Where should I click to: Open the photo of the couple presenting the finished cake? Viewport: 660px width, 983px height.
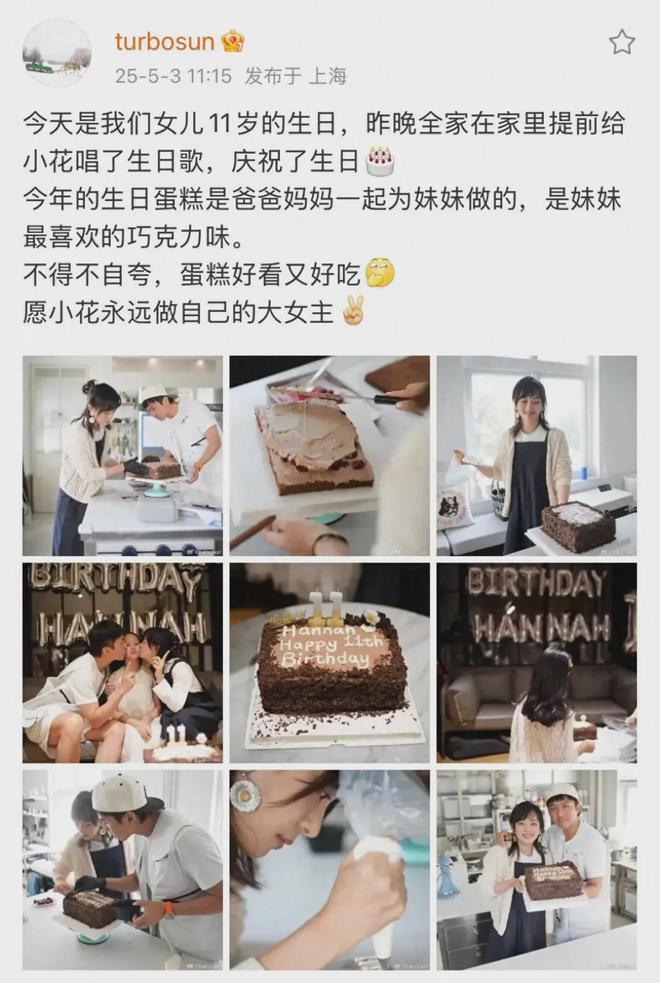coord(536,868)
